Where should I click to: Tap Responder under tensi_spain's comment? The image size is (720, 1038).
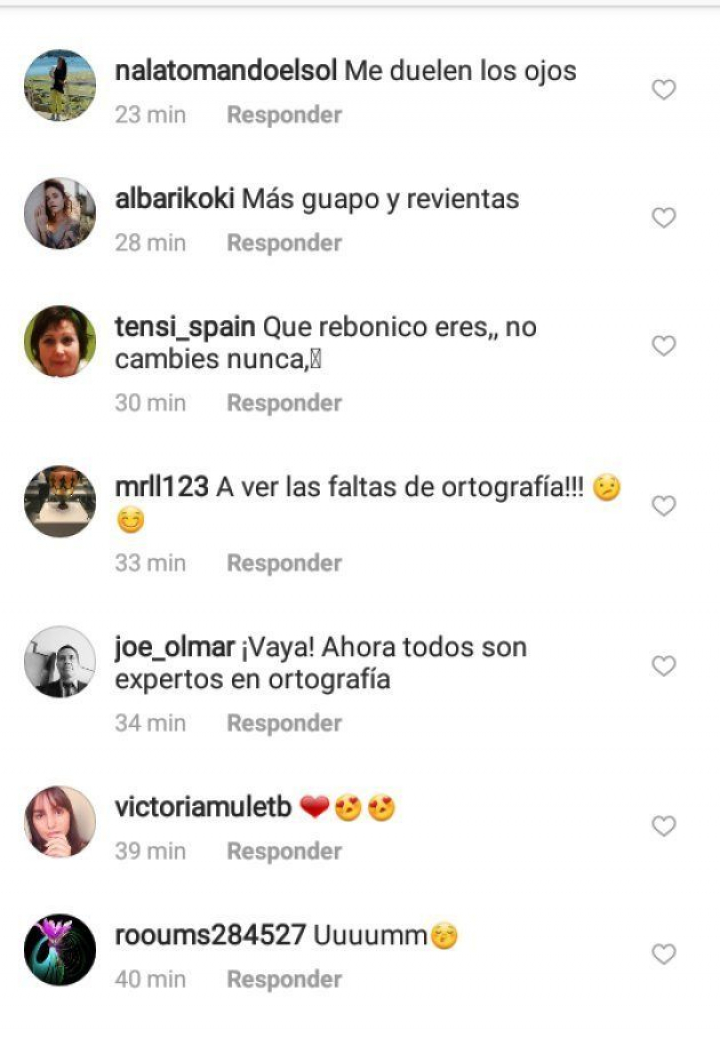284,403
